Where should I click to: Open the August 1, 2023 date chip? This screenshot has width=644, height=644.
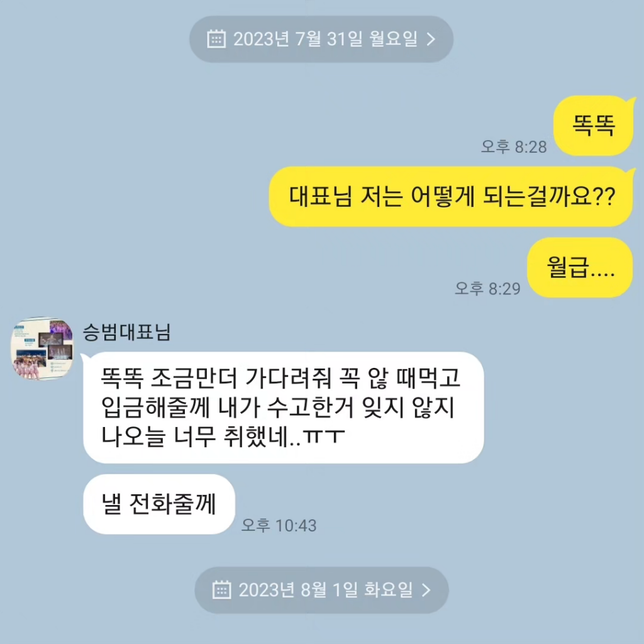(321, 590)
